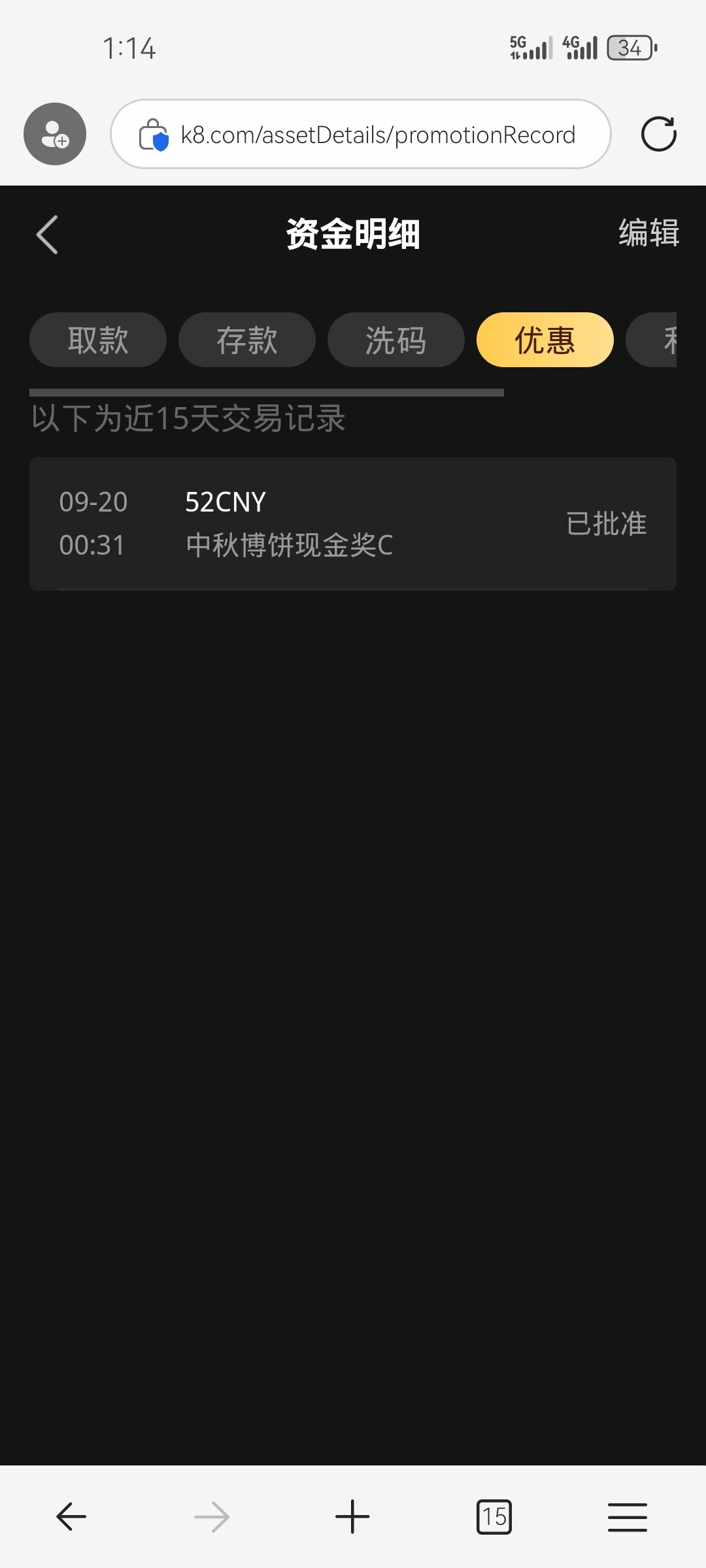706x1568 pixels.
Task: Select the 优惠 tab
Action: 545,340
